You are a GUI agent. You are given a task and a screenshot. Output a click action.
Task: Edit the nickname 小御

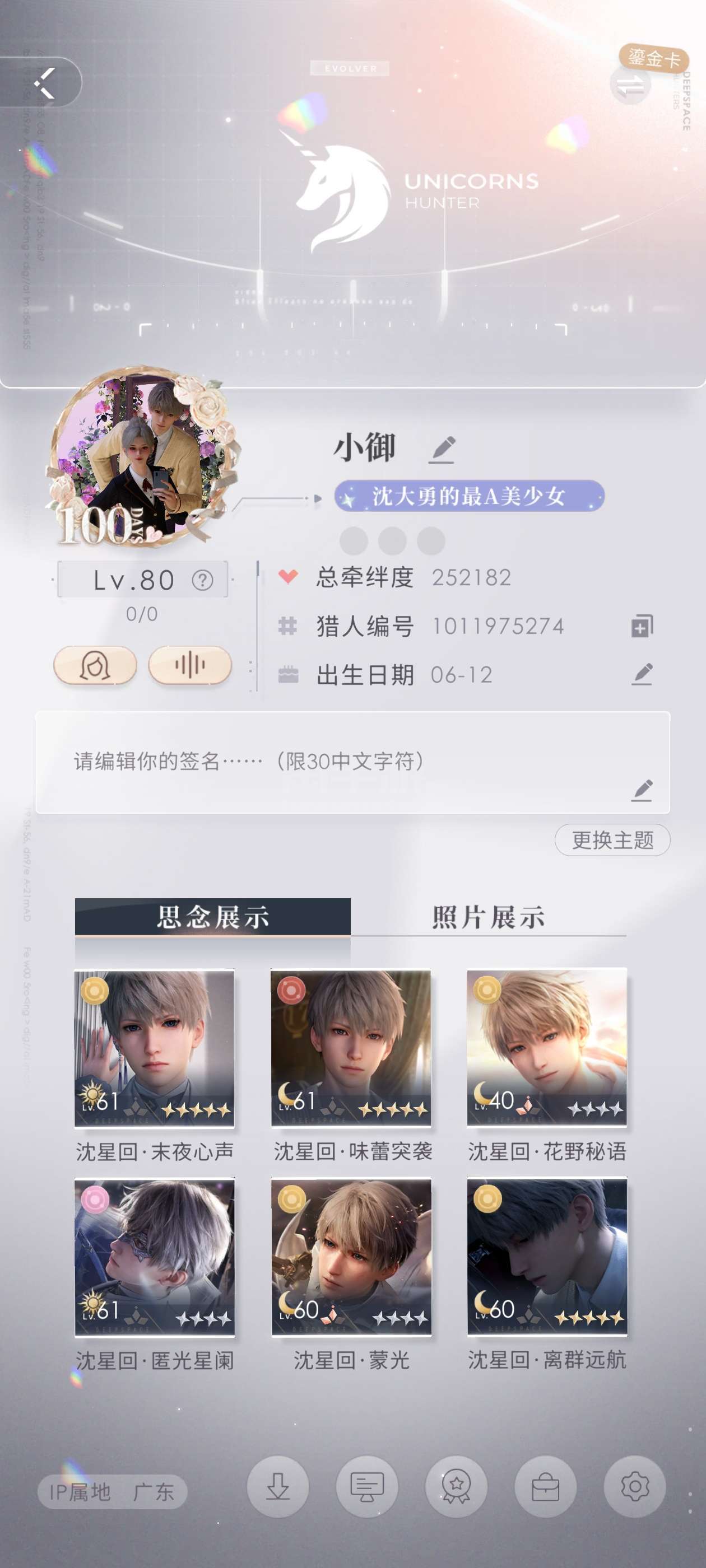[442, 450]
